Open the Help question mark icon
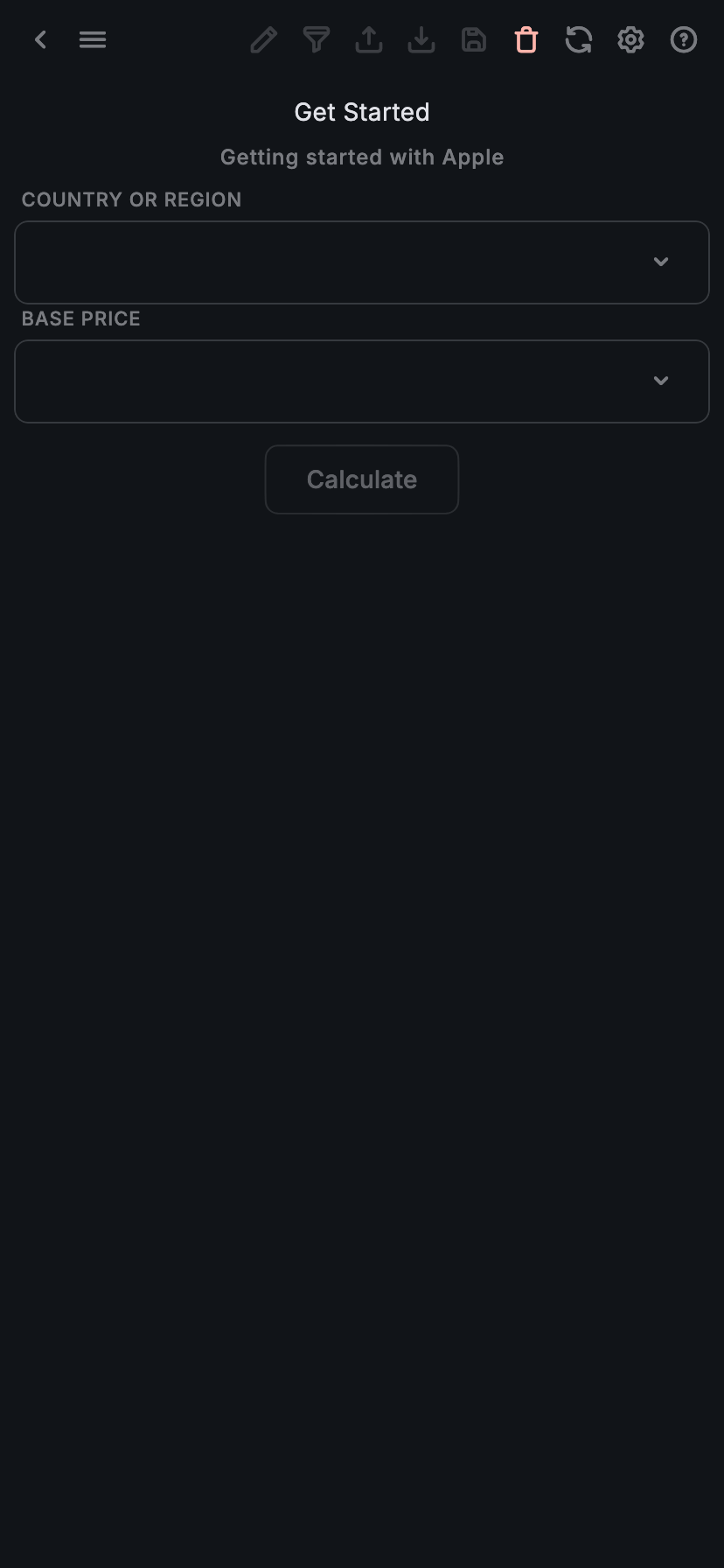This screenshot has height=1568, width=724. (683, 39)
